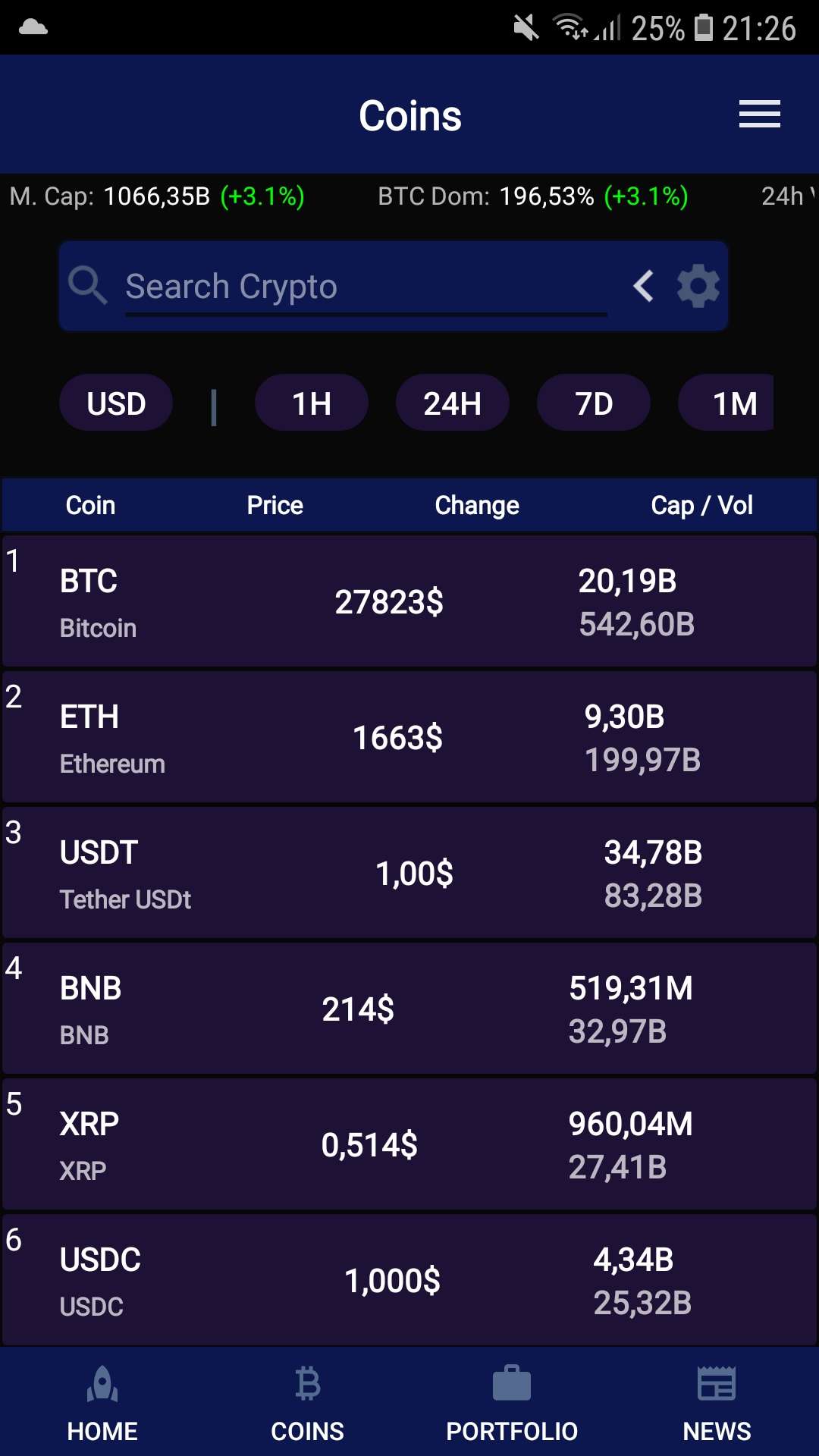Collapse the search bar with the chevron
The image size is (819, 1456).
(x=644, y=286)
